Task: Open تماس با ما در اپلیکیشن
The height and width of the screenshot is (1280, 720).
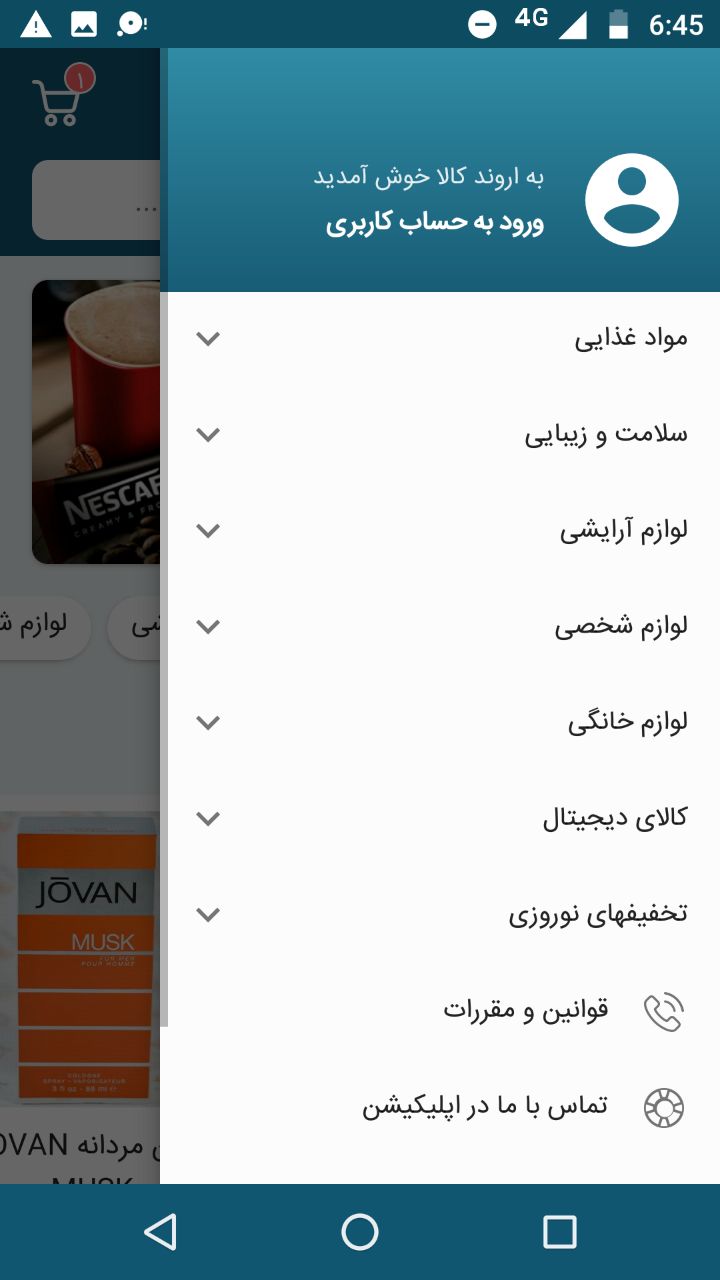Action: [485, 1106]
